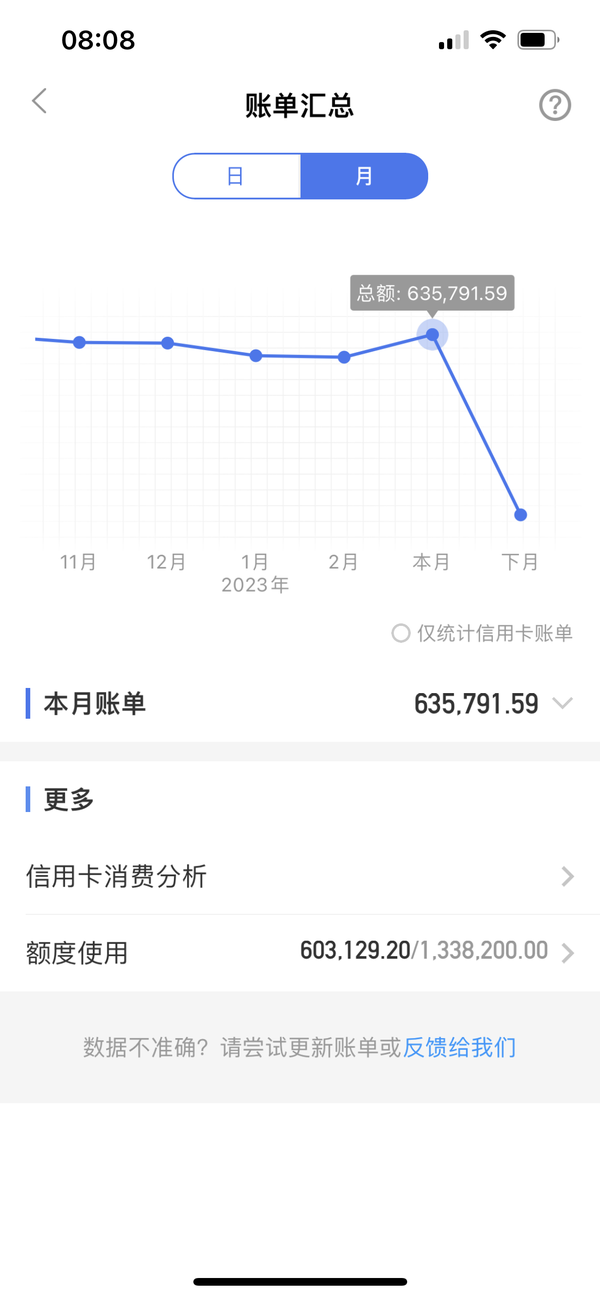Select the 12月 data point on chart

click(x=167, y=343)
